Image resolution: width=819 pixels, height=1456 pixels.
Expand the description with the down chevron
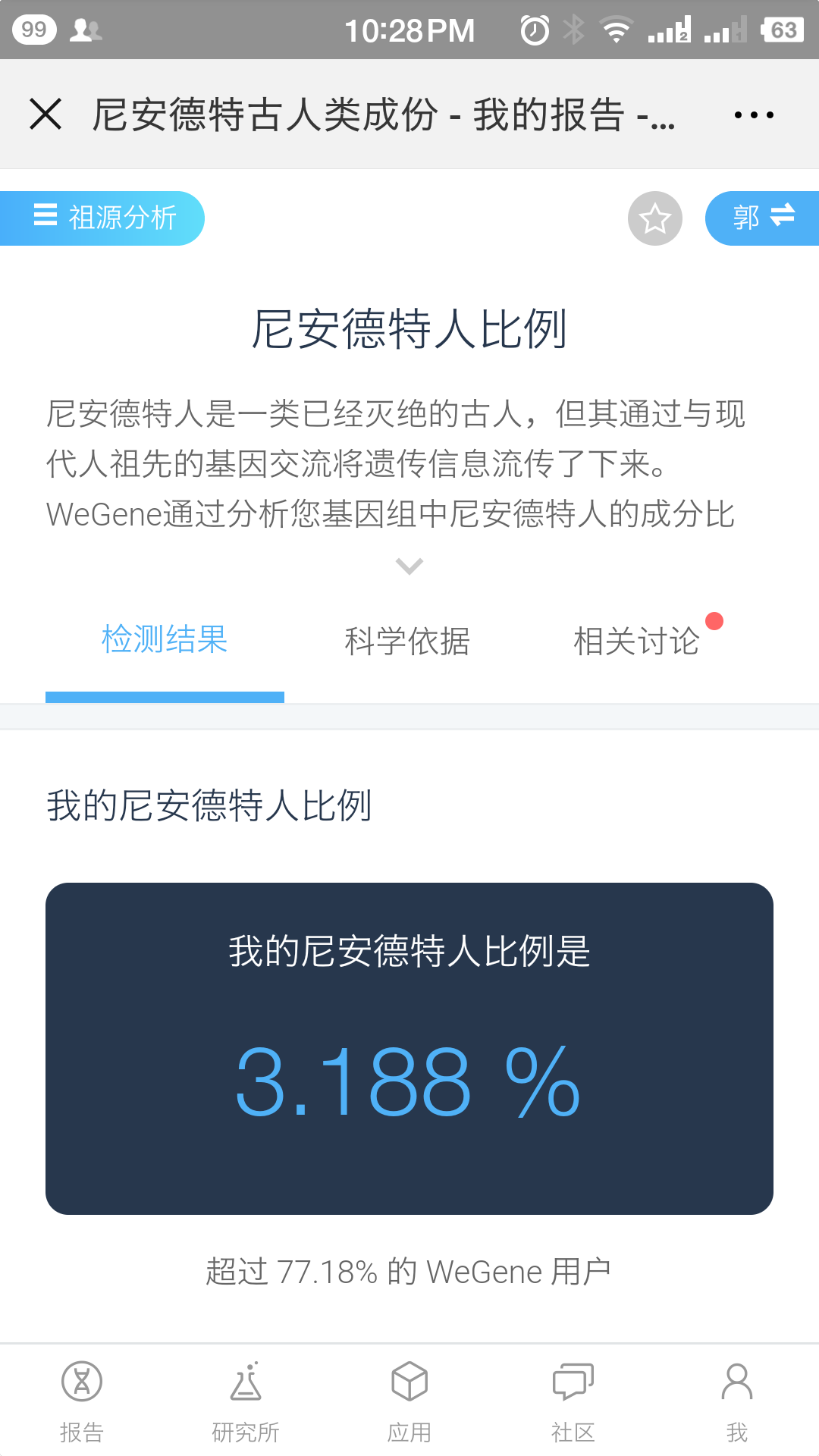(x=409, y=566)
